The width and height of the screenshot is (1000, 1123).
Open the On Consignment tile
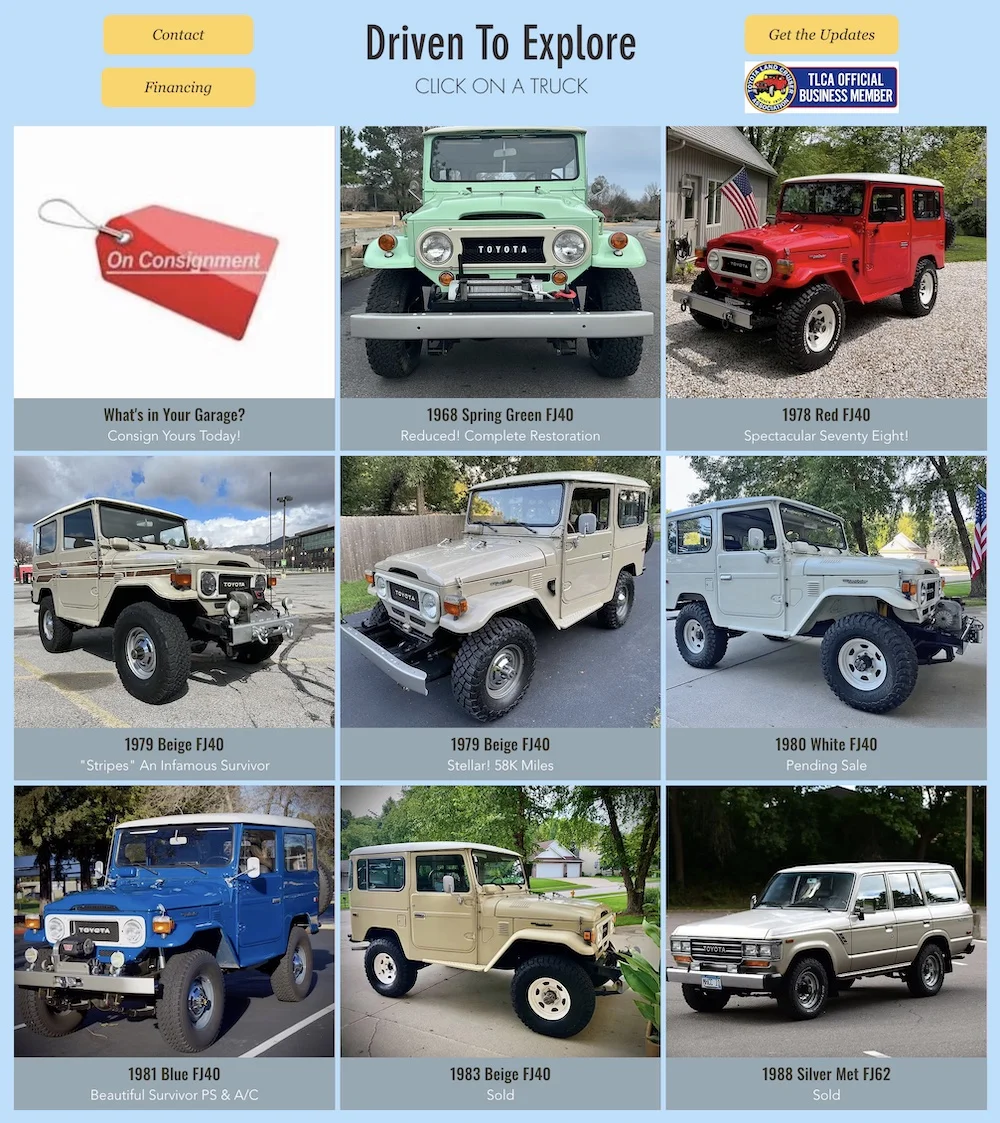(x=174, y=263)
